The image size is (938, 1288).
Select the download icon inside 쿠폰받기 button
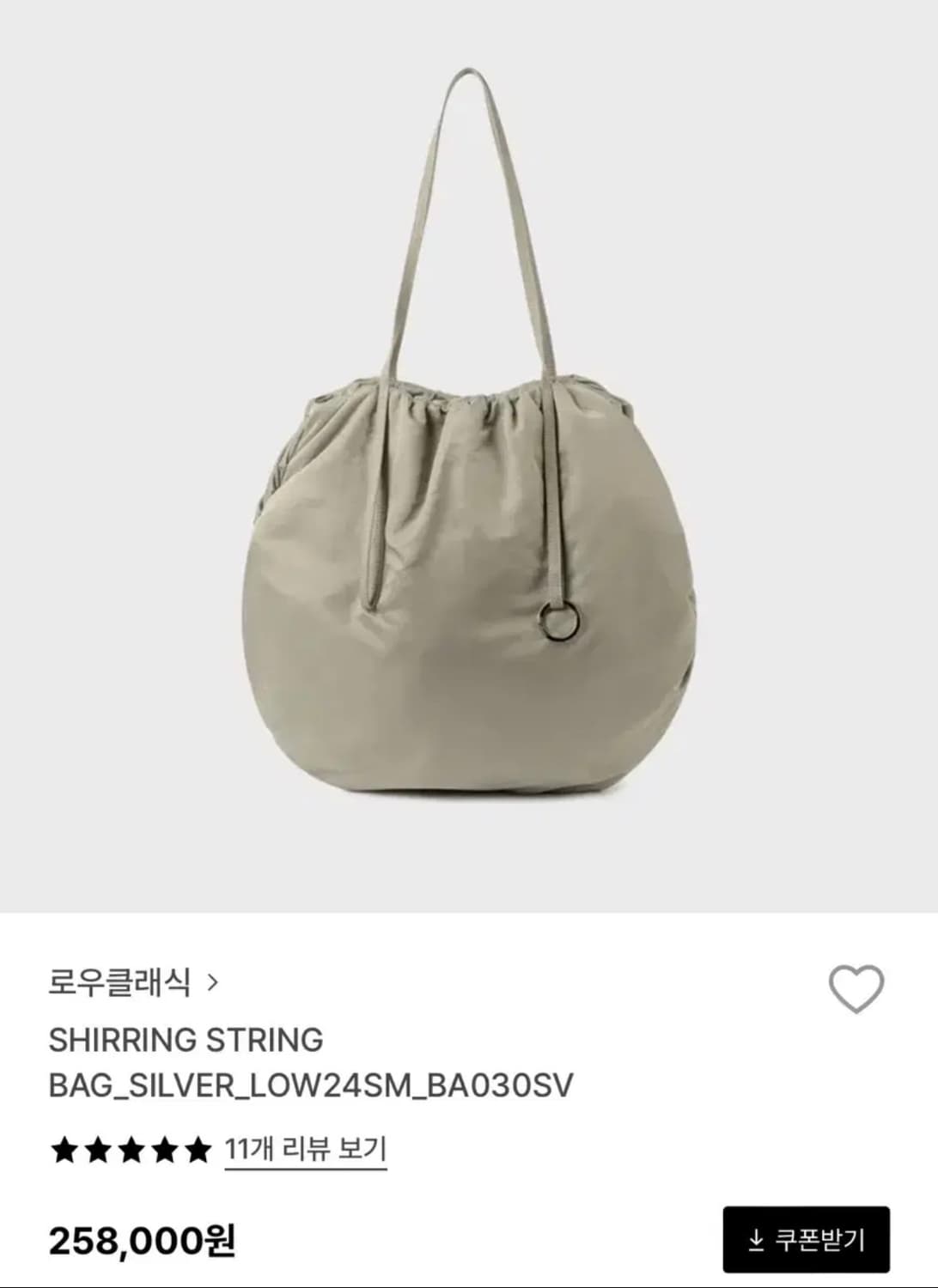(757, 1238)
